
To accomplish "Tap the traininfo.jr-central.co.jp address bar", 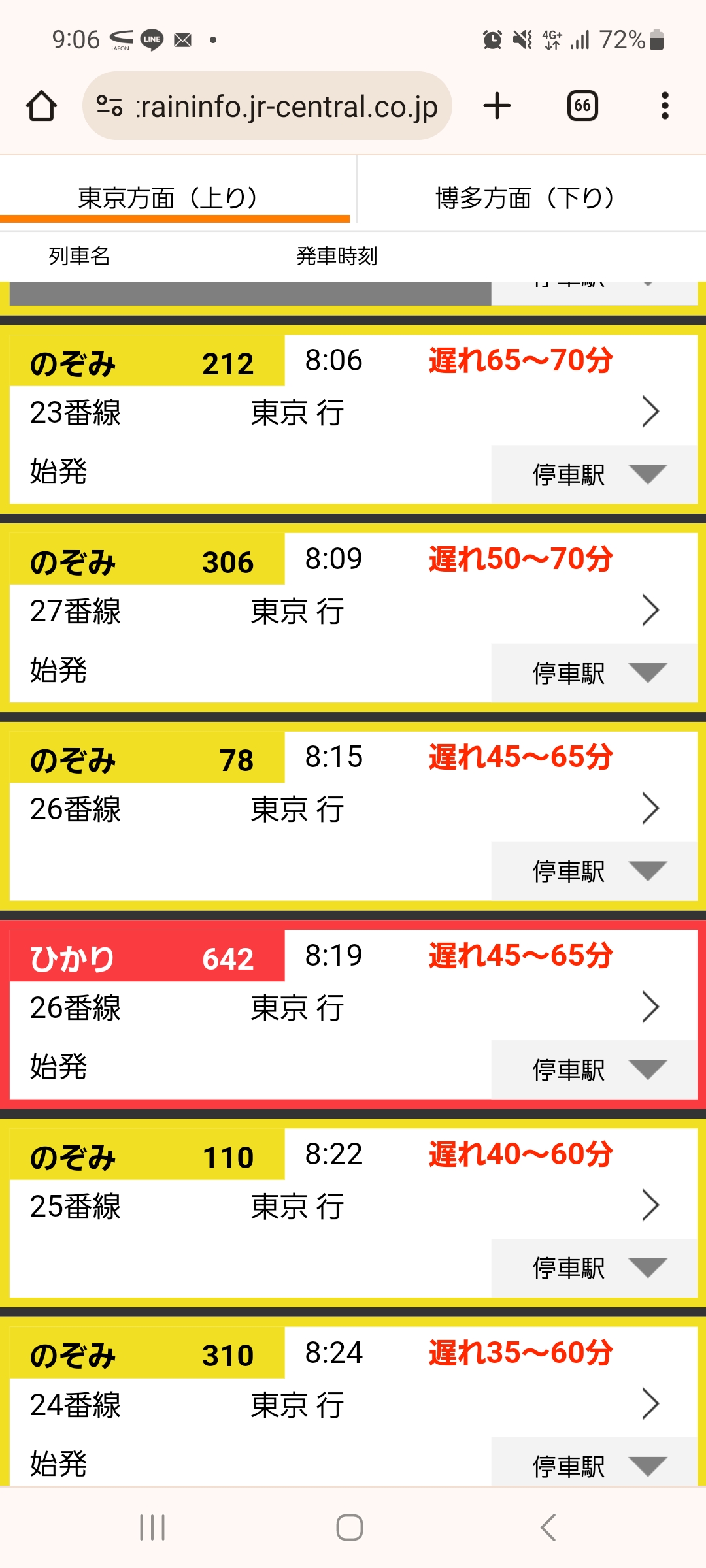I will [x=268, y=106].
